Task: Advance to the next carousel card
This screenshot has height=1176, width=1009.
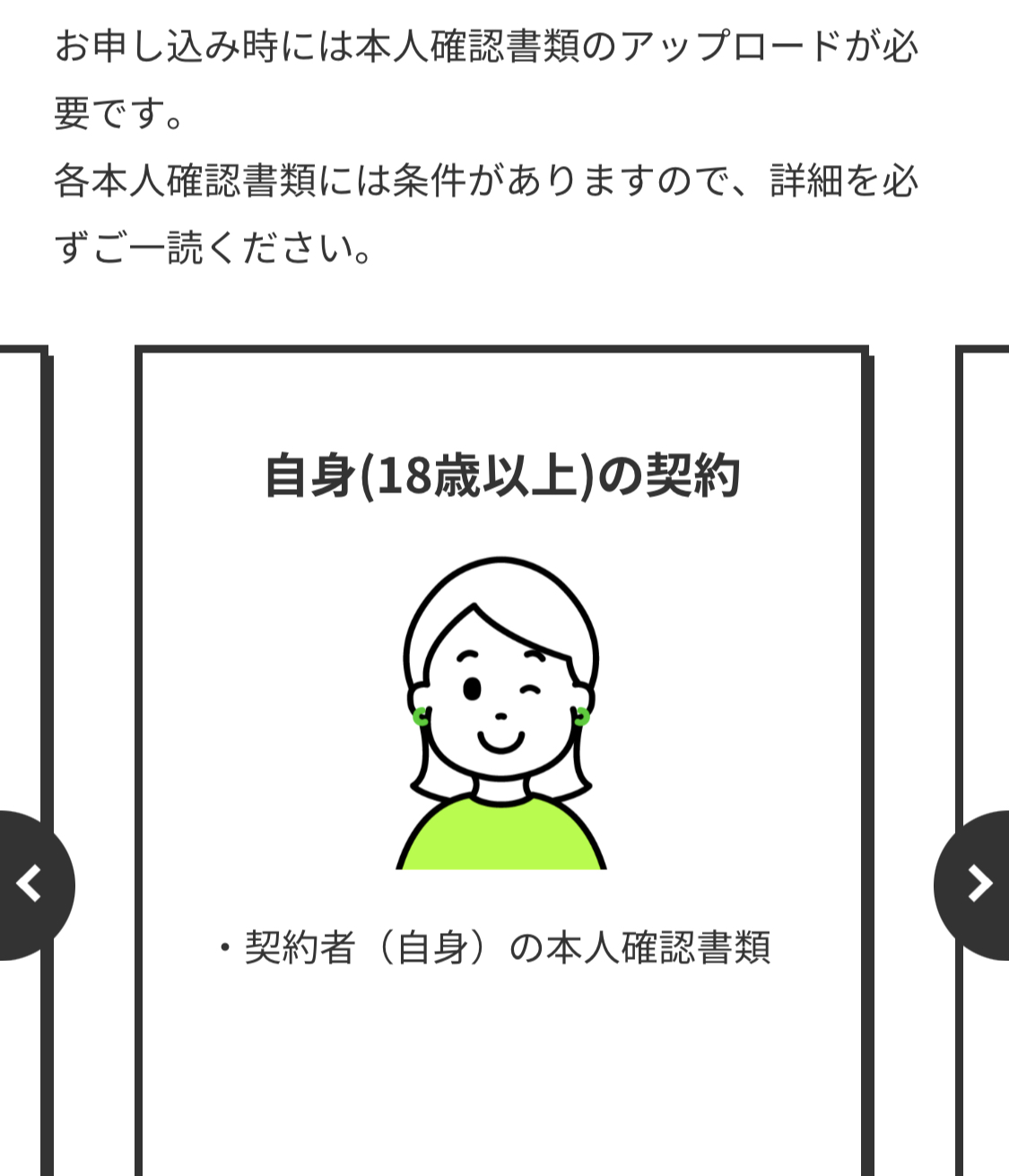Action: 978,884
